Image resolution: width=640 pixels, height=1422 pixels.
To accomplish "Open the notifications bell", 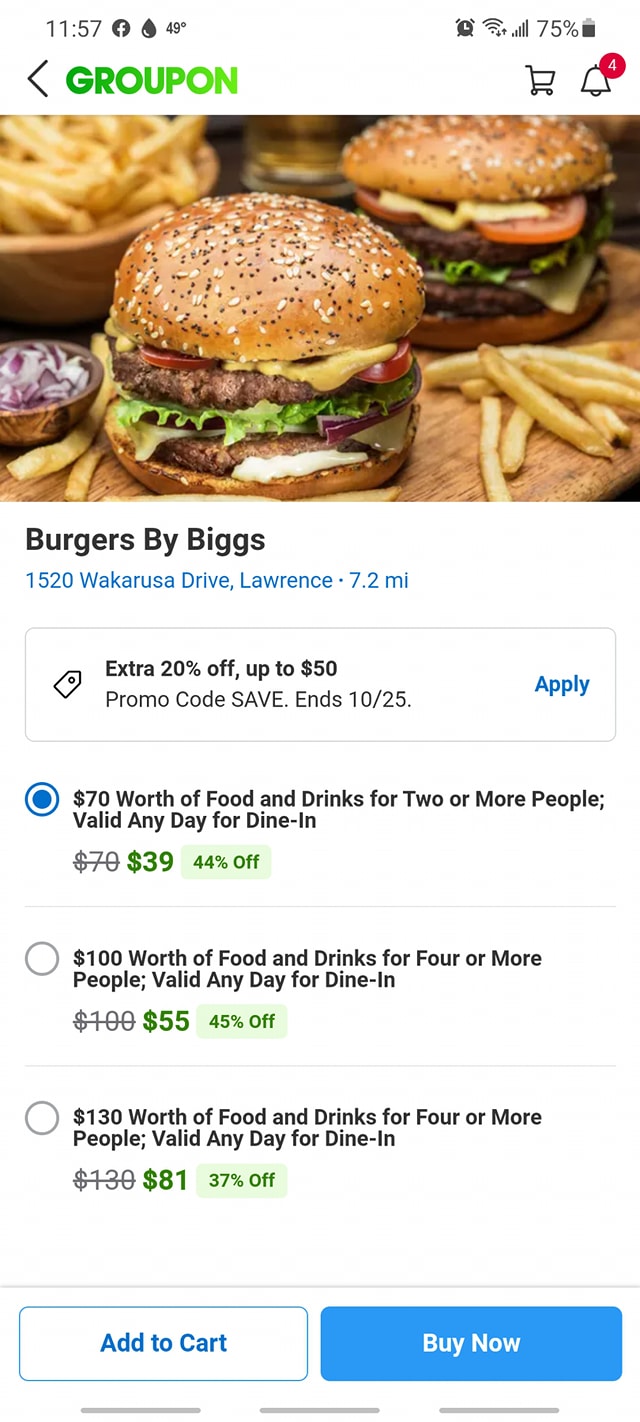I will (596, 80).
